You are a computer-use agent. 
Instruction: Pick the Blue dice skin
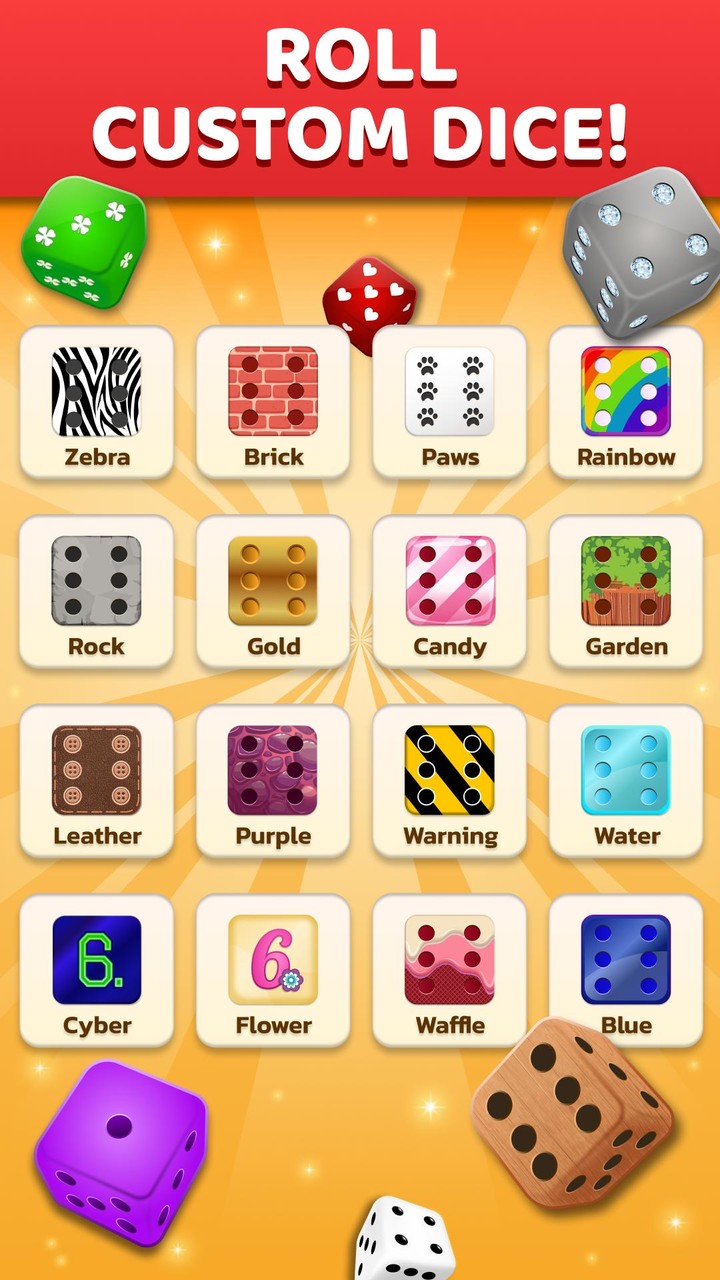click(x=625, y=960)
